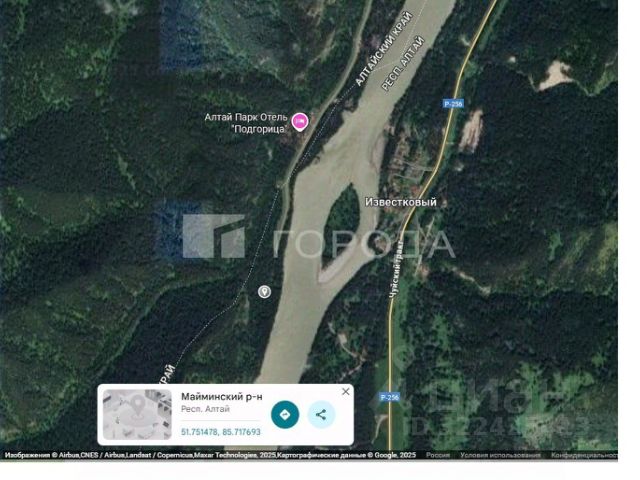Close the Майминский р-н info card
The height and width of the screenshot is (480, 640).
click(x=346, y=392)
